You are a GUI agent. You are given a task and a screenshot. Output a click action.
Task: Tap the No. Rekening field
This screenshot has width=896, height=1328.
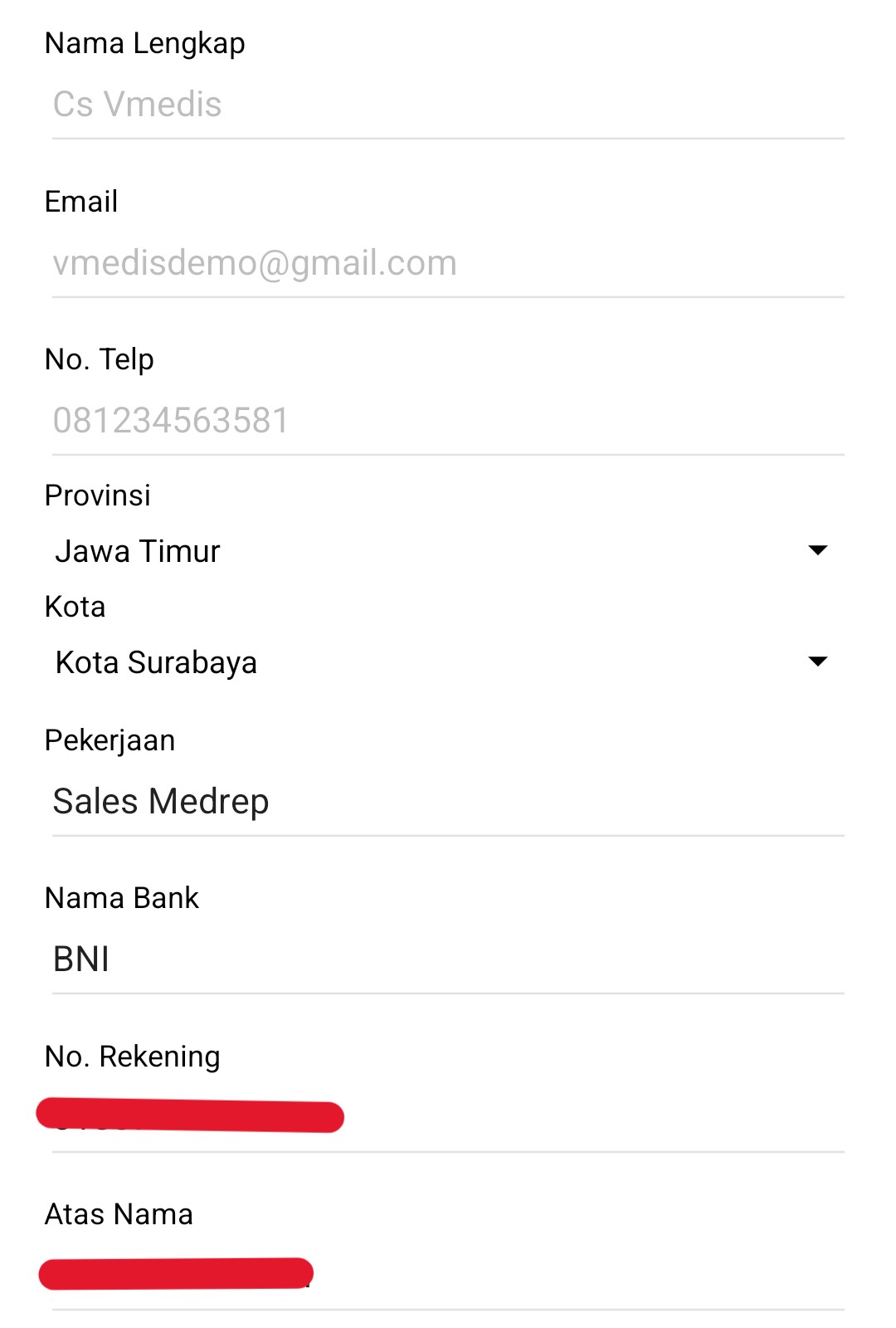coord(448,1117)
